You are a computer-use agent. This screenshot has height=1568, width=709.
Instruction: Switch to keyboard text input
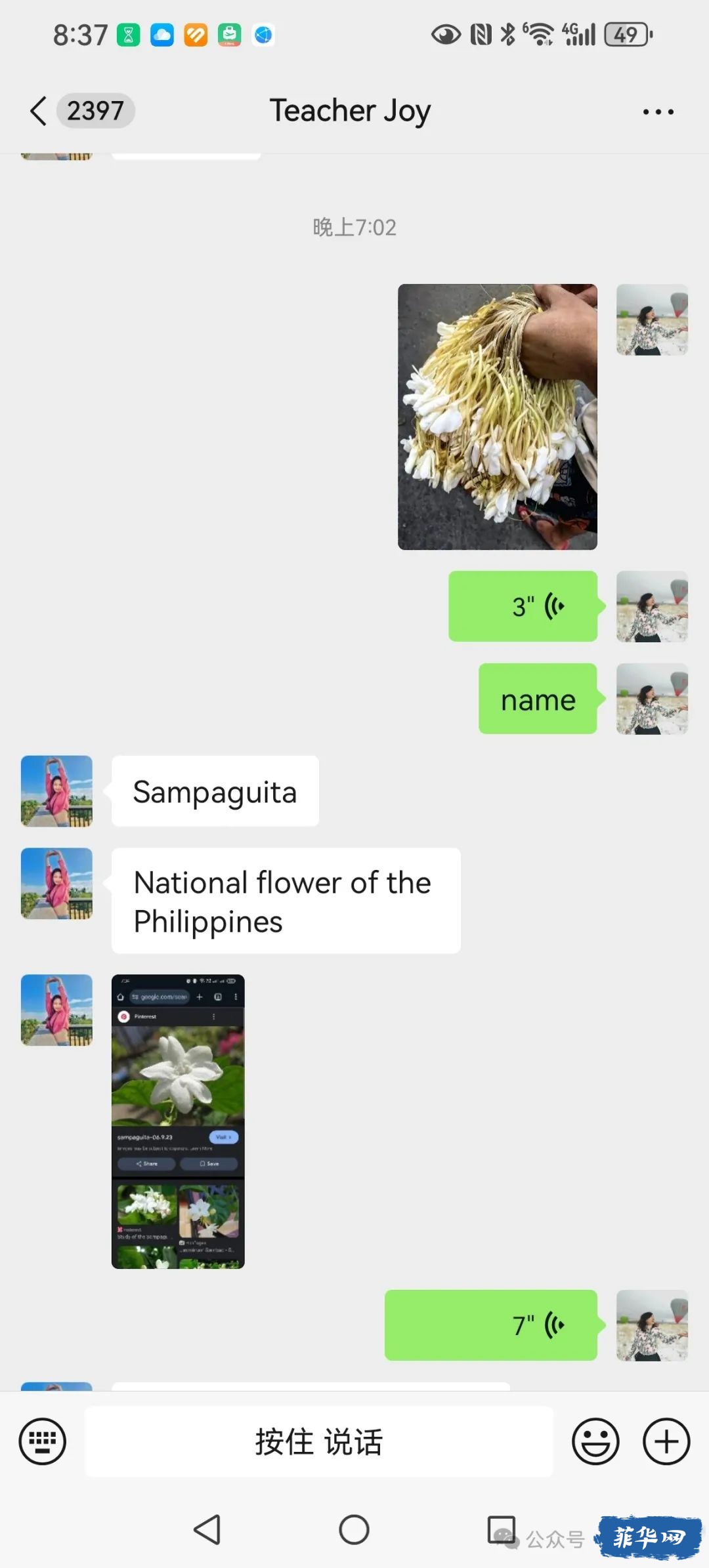(x=43, y=1441)
